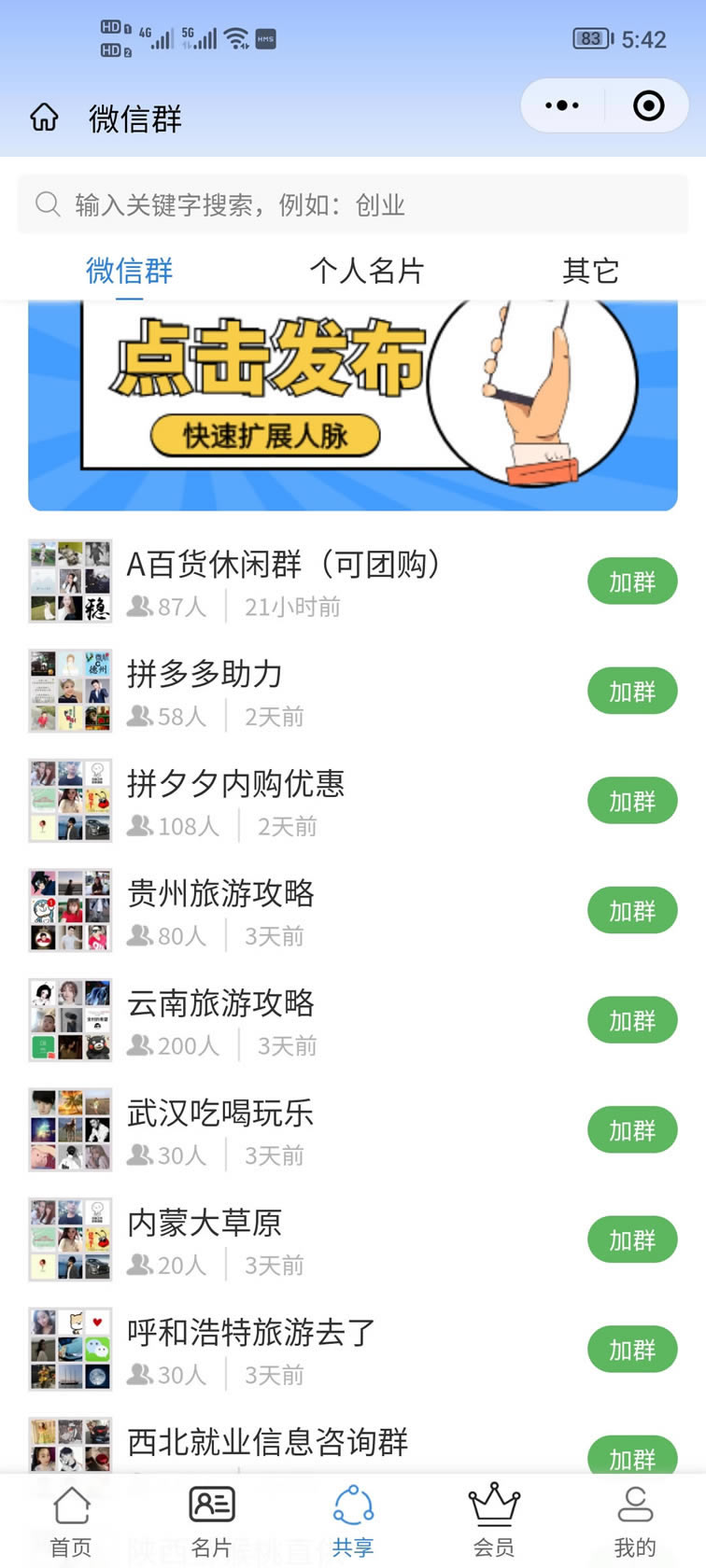Switch to the 其它 tab
This screenshot has width=706, height=1568.
coord(590,271)
